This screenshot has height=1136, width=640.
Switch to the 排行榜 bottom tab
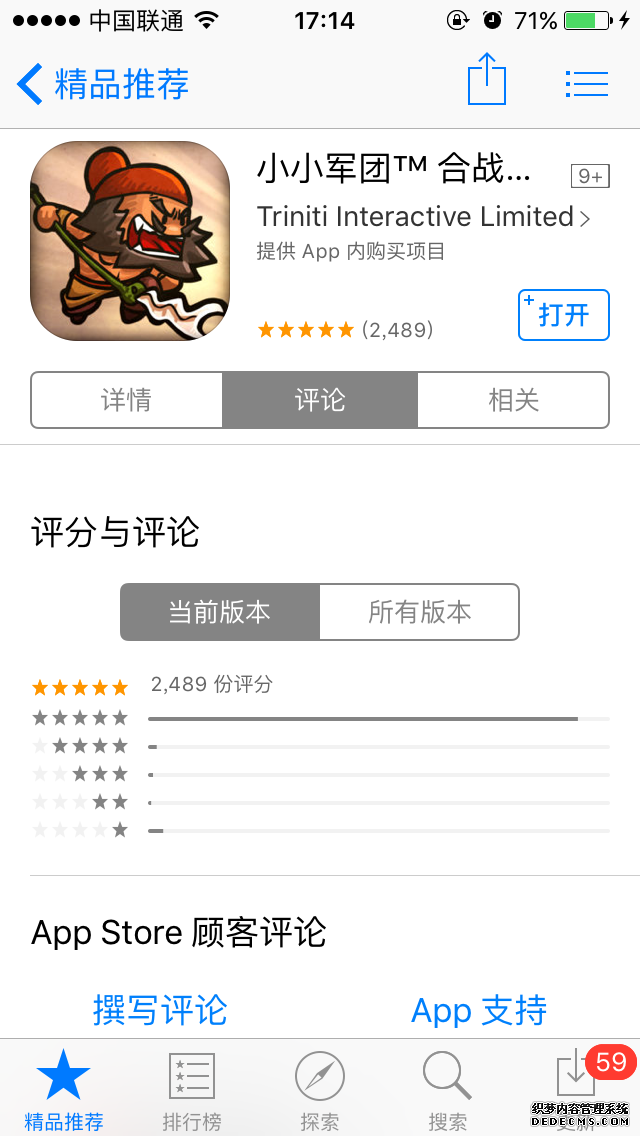click(x=192, y=1088)
